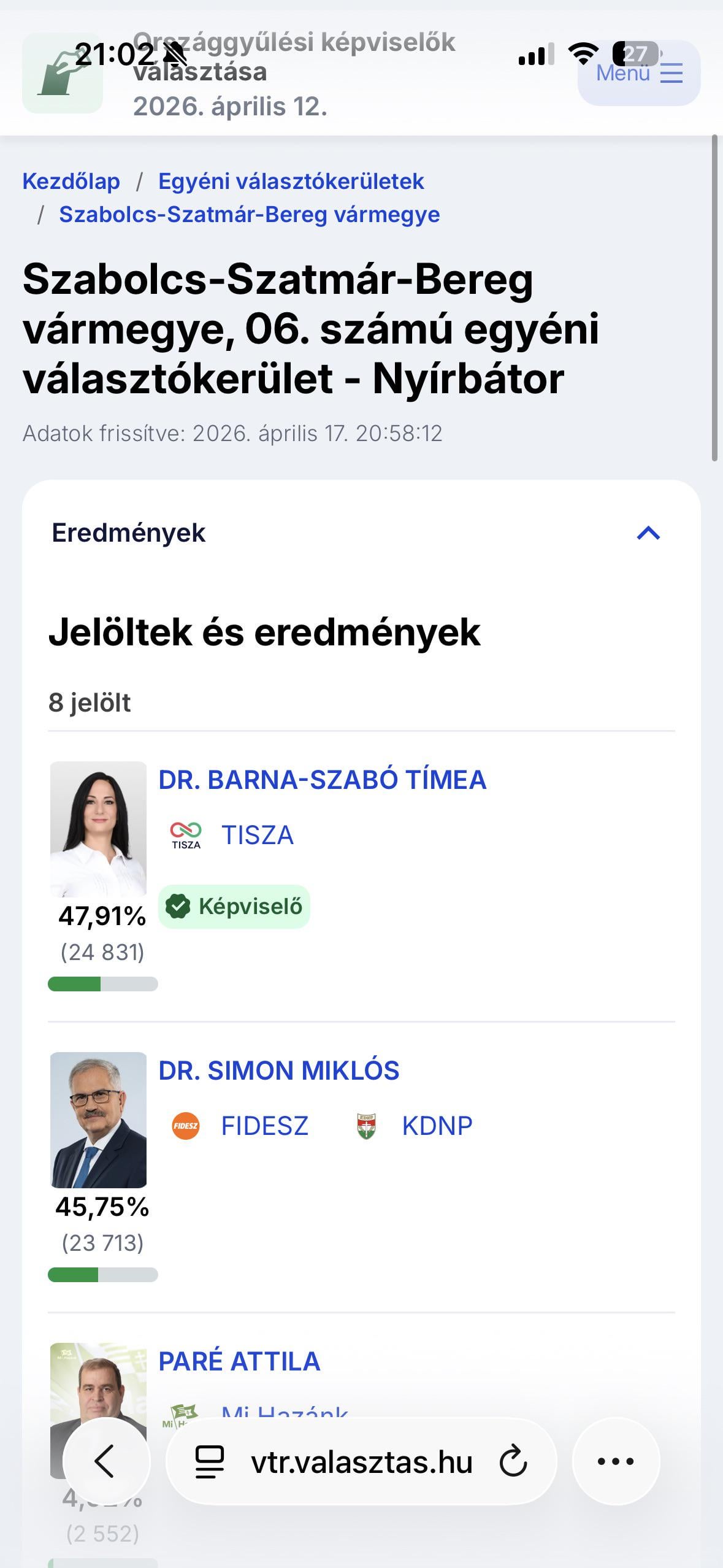This screenshot has height=1568, width=723.
Task: Reload the page in the browser
Action: click(513, 1462)
